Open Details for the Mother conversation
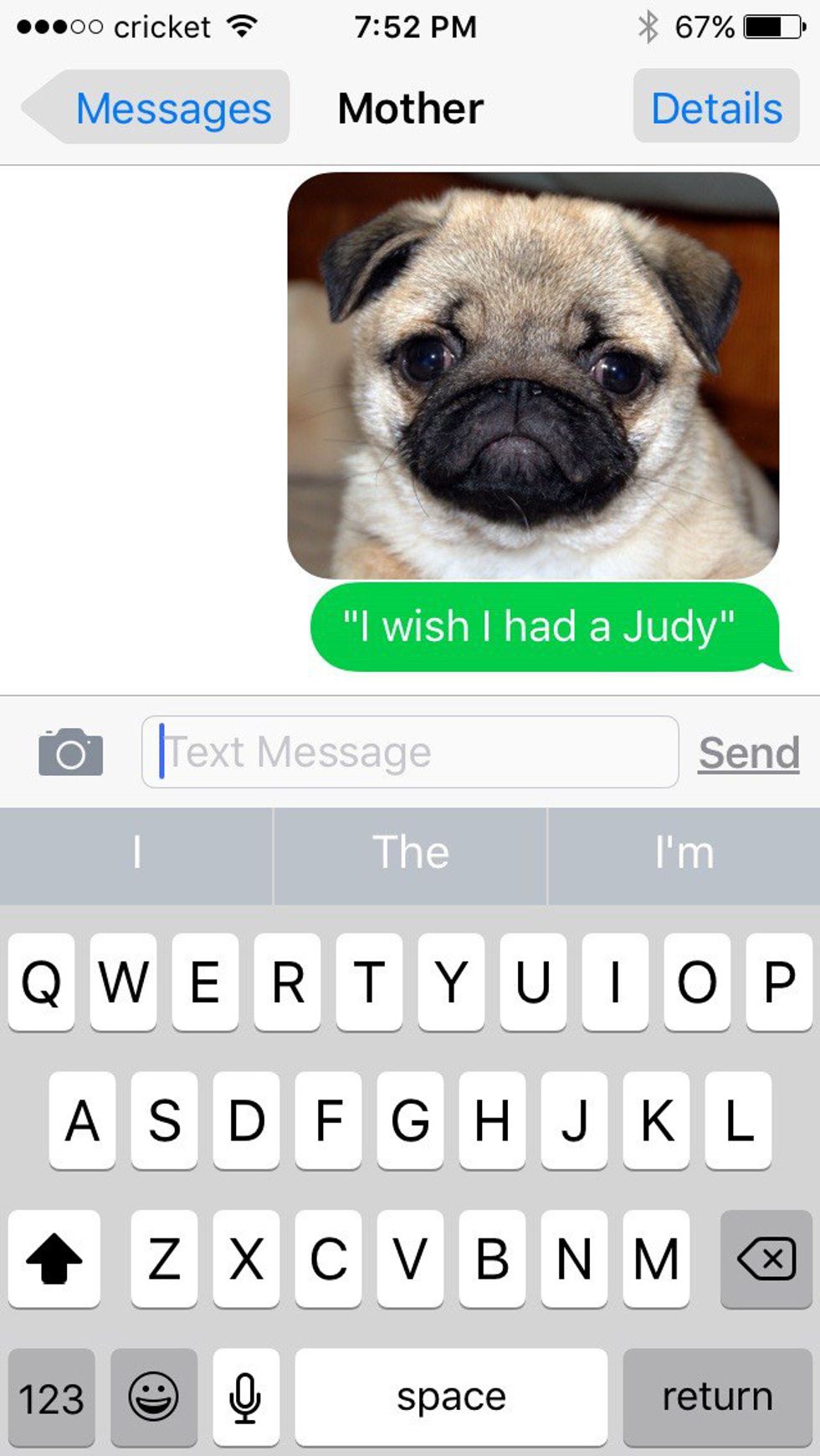The height and width of the screenshot is (1456, 820). [716, 108]
